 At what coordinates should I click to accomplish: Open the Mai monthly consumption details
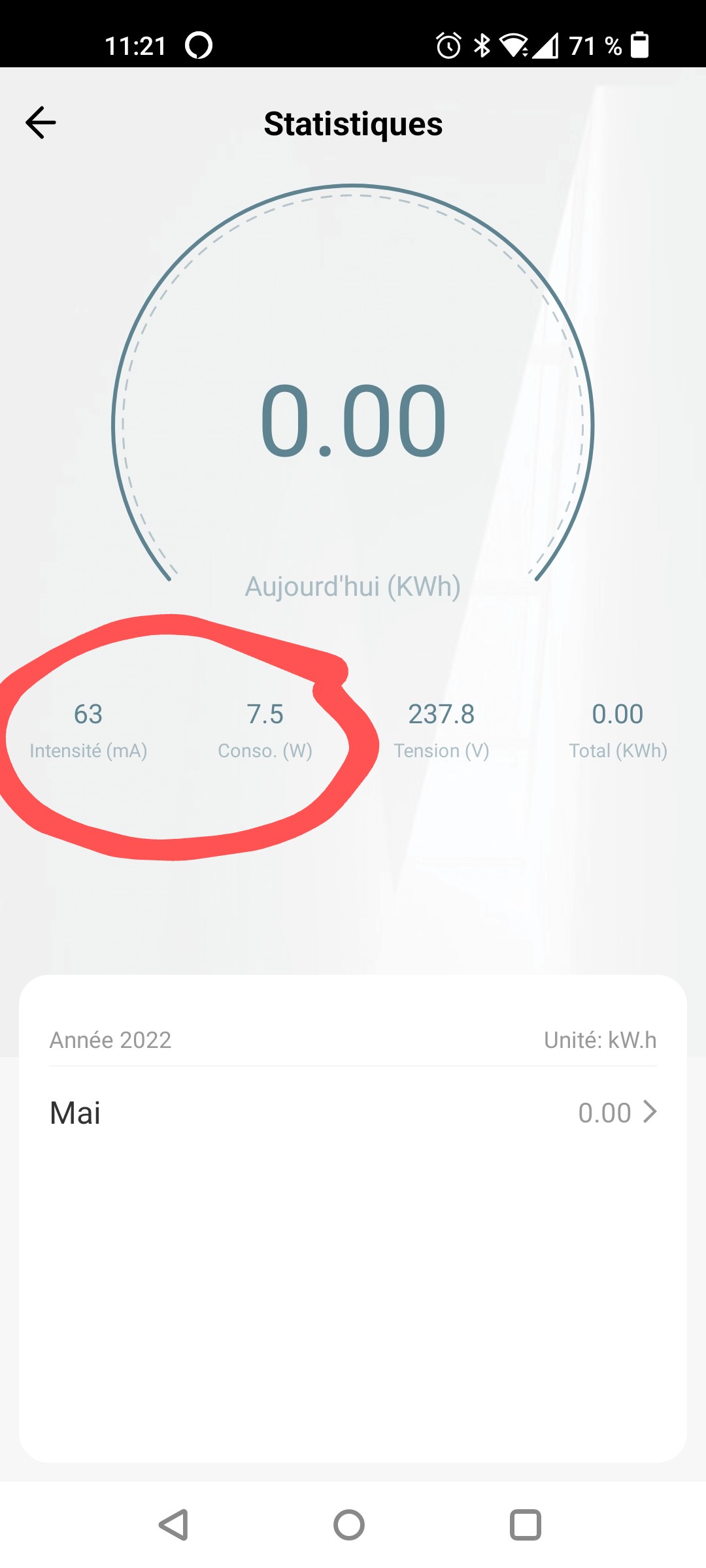[x=353, y=1113]
